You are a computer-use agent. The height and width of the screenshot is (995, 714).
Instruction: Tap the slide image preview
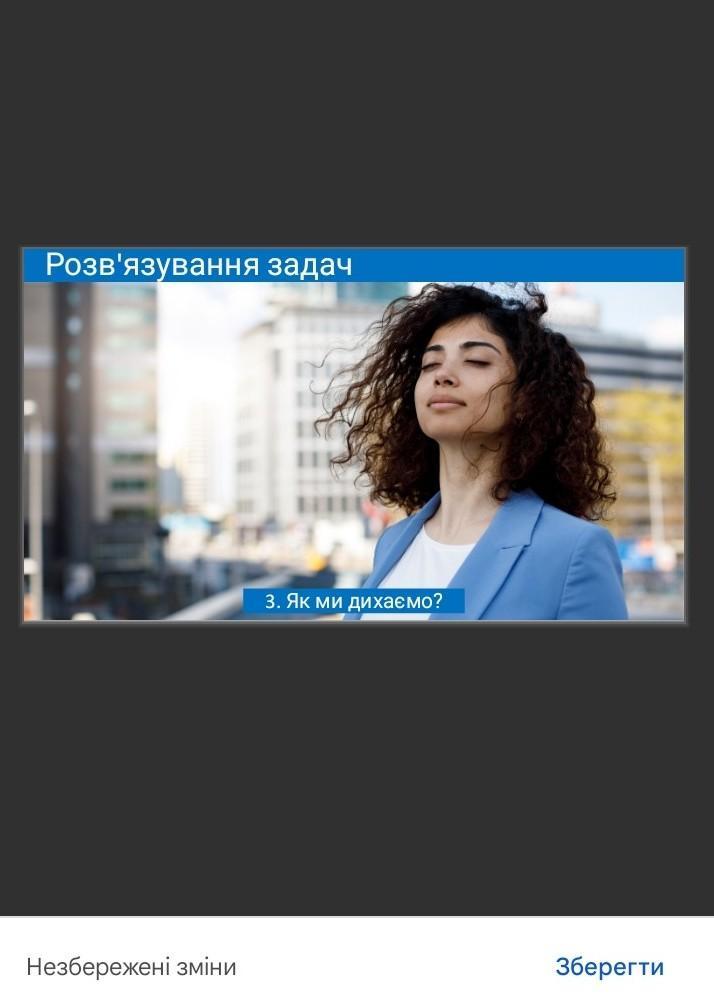pyautogui.click(x=354, y=435)
